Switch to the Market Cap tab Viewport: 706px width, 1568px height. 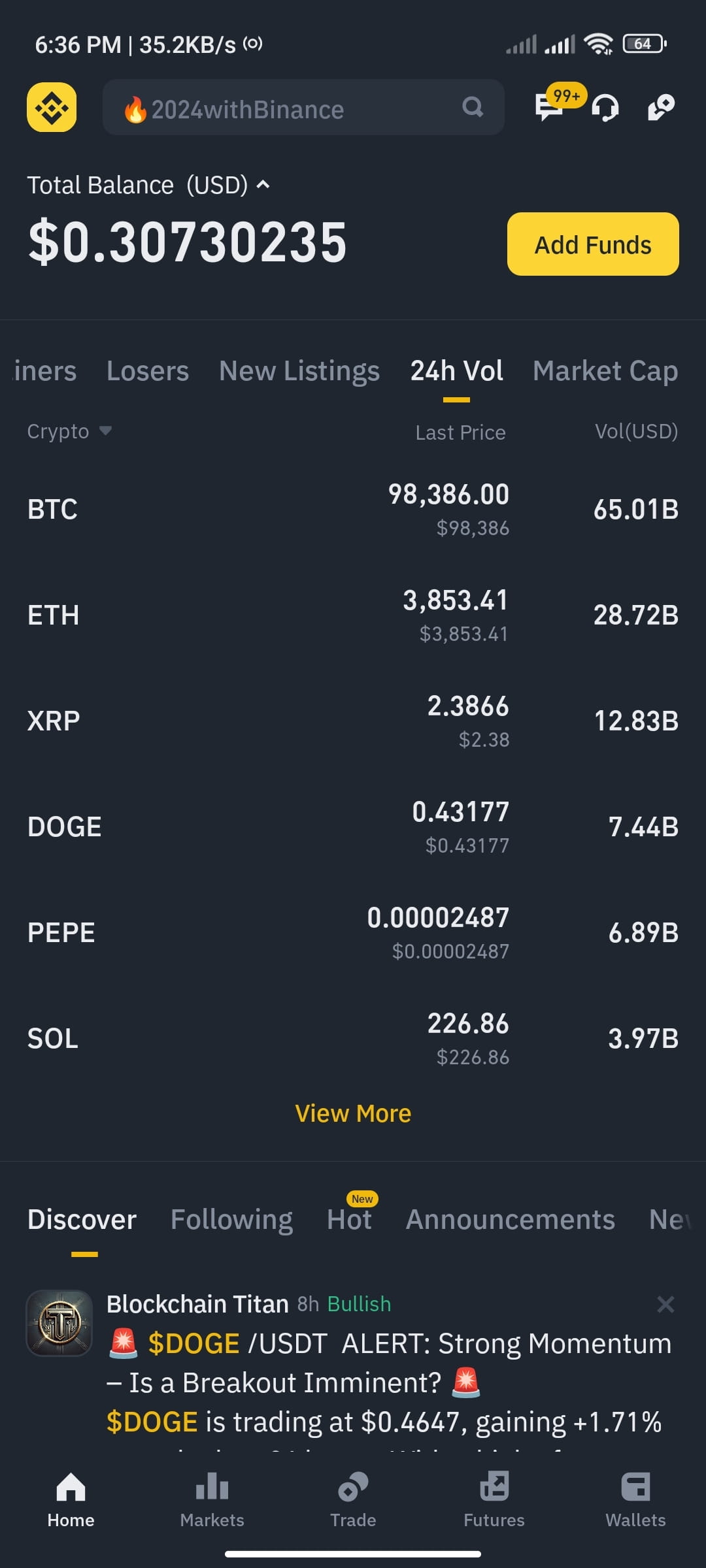pos(605,371)
